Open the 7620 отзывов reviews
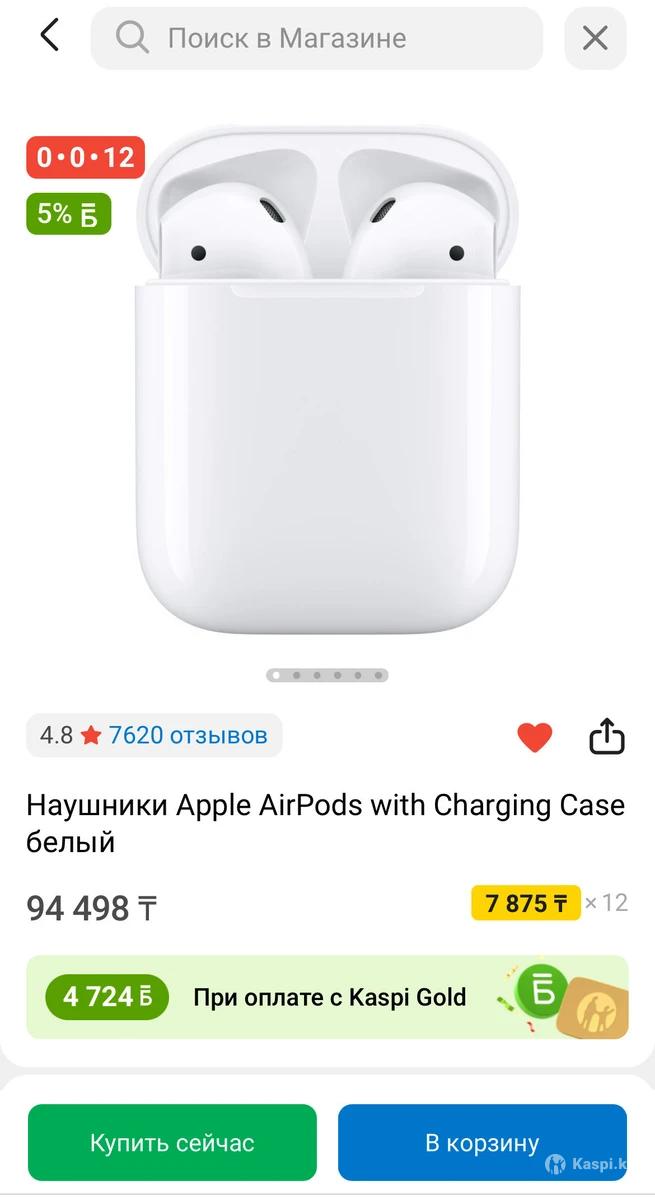Image resolution: width=655 pixels, height=1200 pixels. tap(187, 736)
